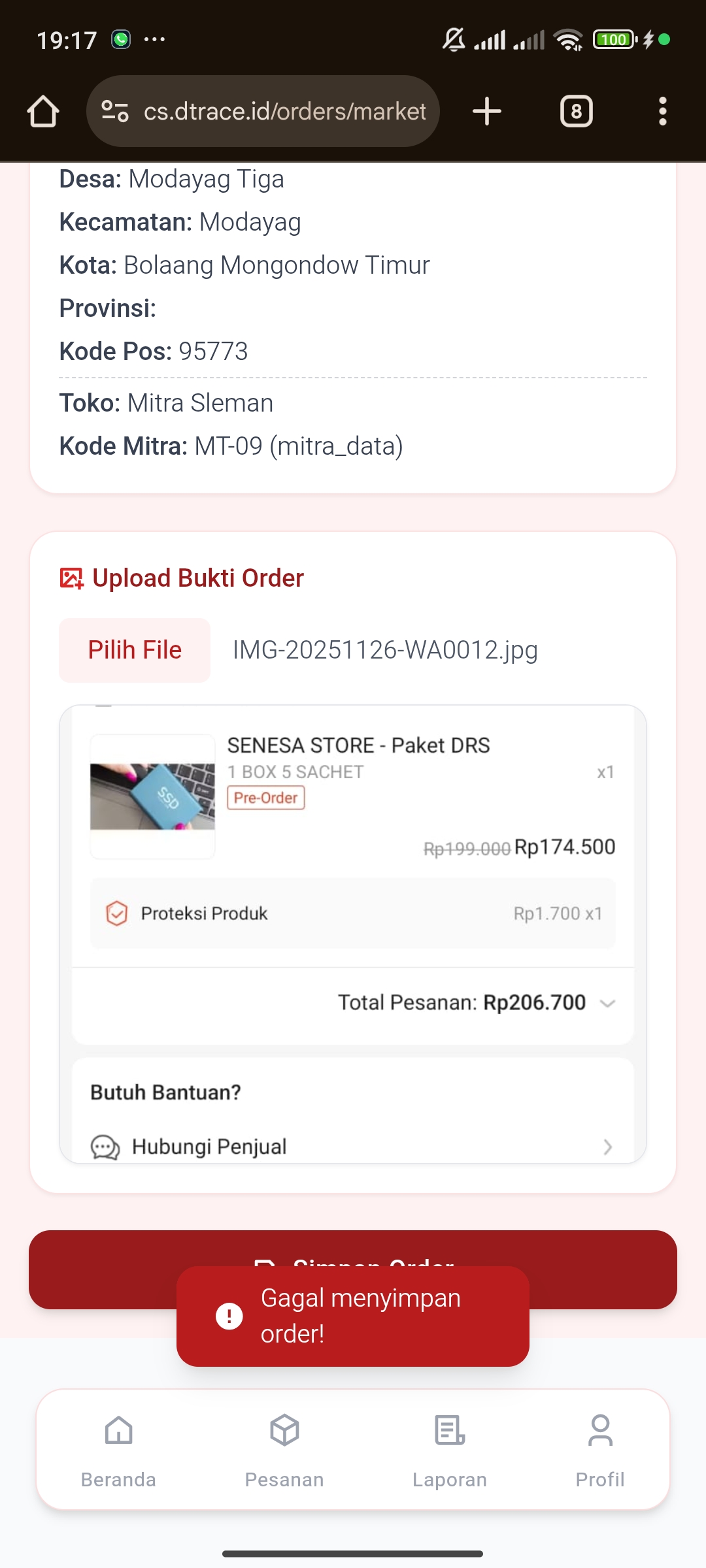Open a new browser tab
Image resolution: width=706 pixels, height=1568 pixels.
pyautogui.click(x=486, y=111)
